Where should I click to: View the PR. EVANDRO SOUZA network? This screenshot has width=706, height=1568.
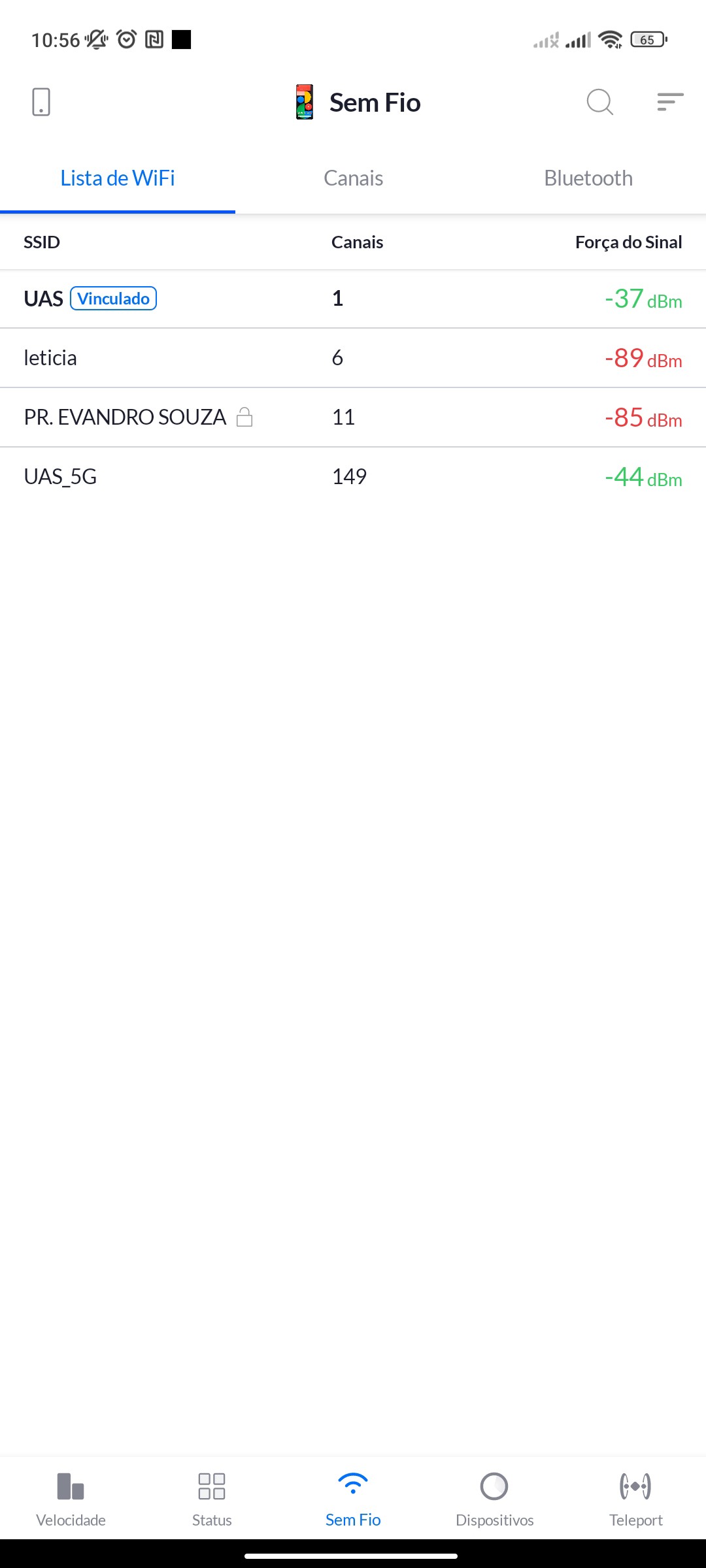click(x=353, y=417)
